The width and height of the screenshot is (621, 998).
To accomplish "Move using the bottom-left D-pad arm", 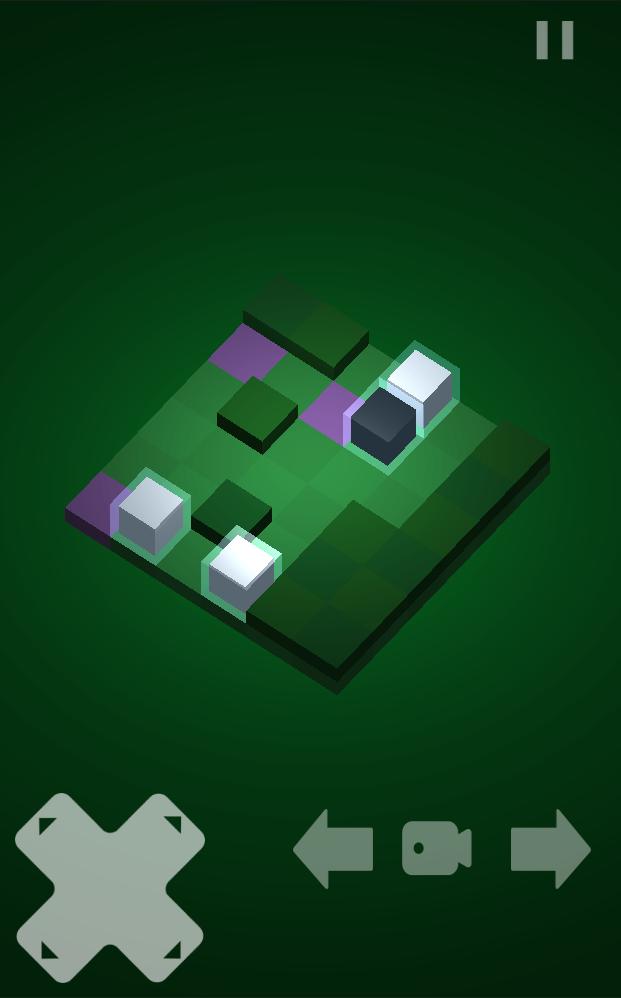I will pyautogui.click(x=55, y=942).
